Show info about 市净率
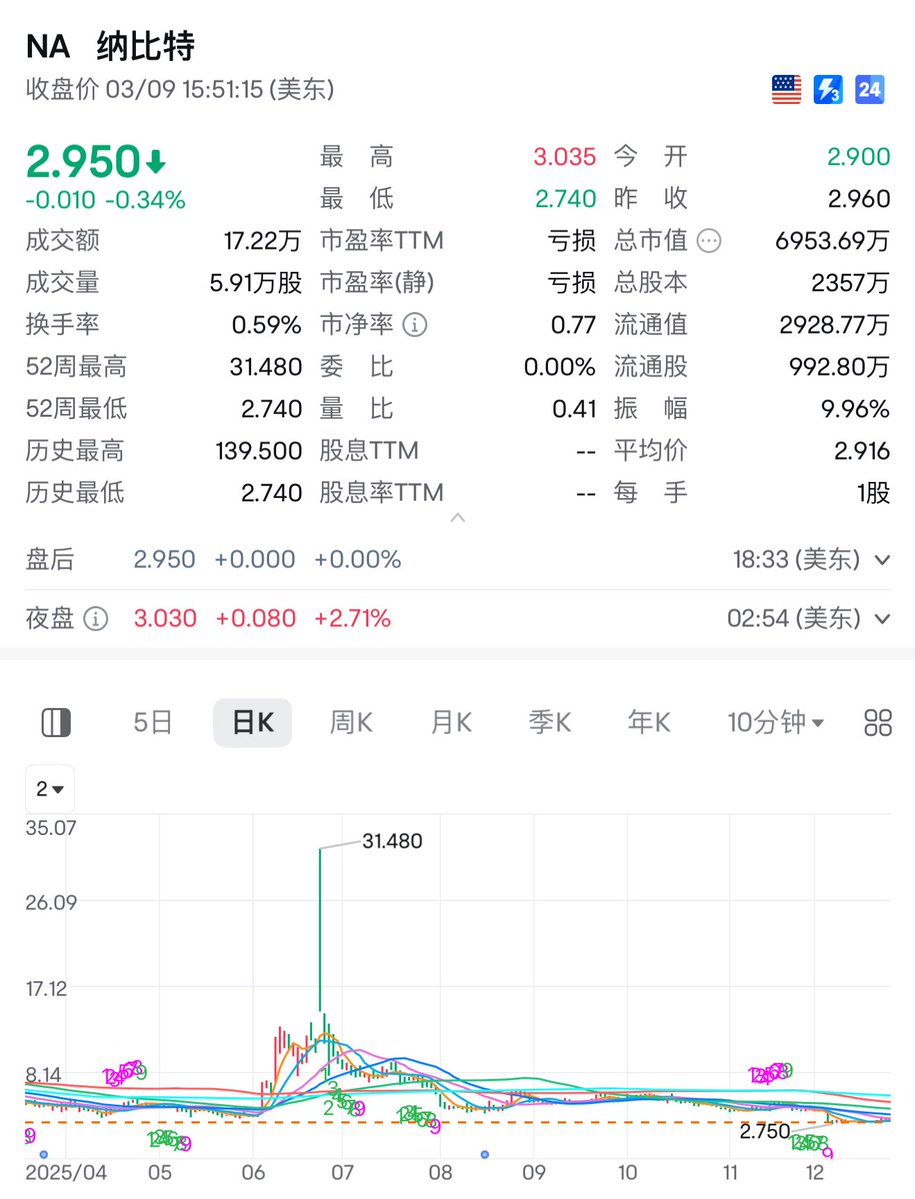Image resolution: width=915 pixels, height=1199 pixels. tap(414, 325)
